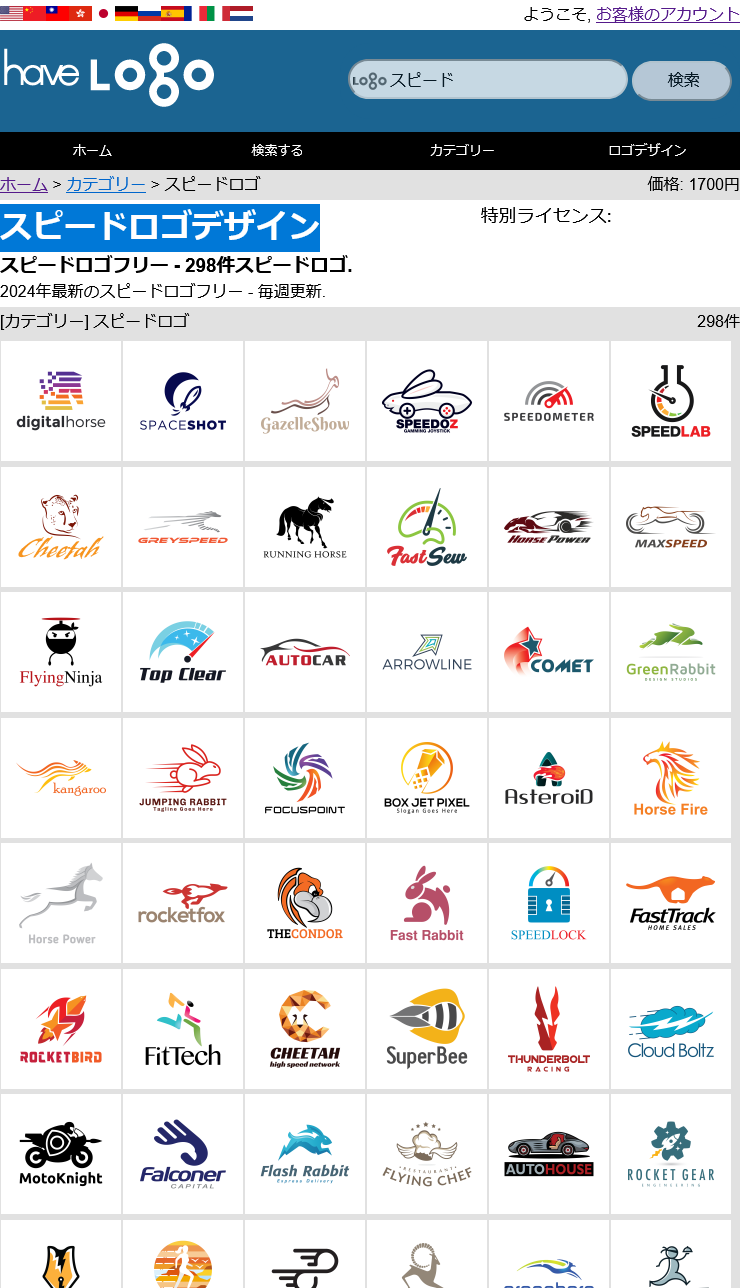This screenshot has width=740, height=1288.
Task: Open the digitalhorse logo tile
Action: click(x=61, y=401)
